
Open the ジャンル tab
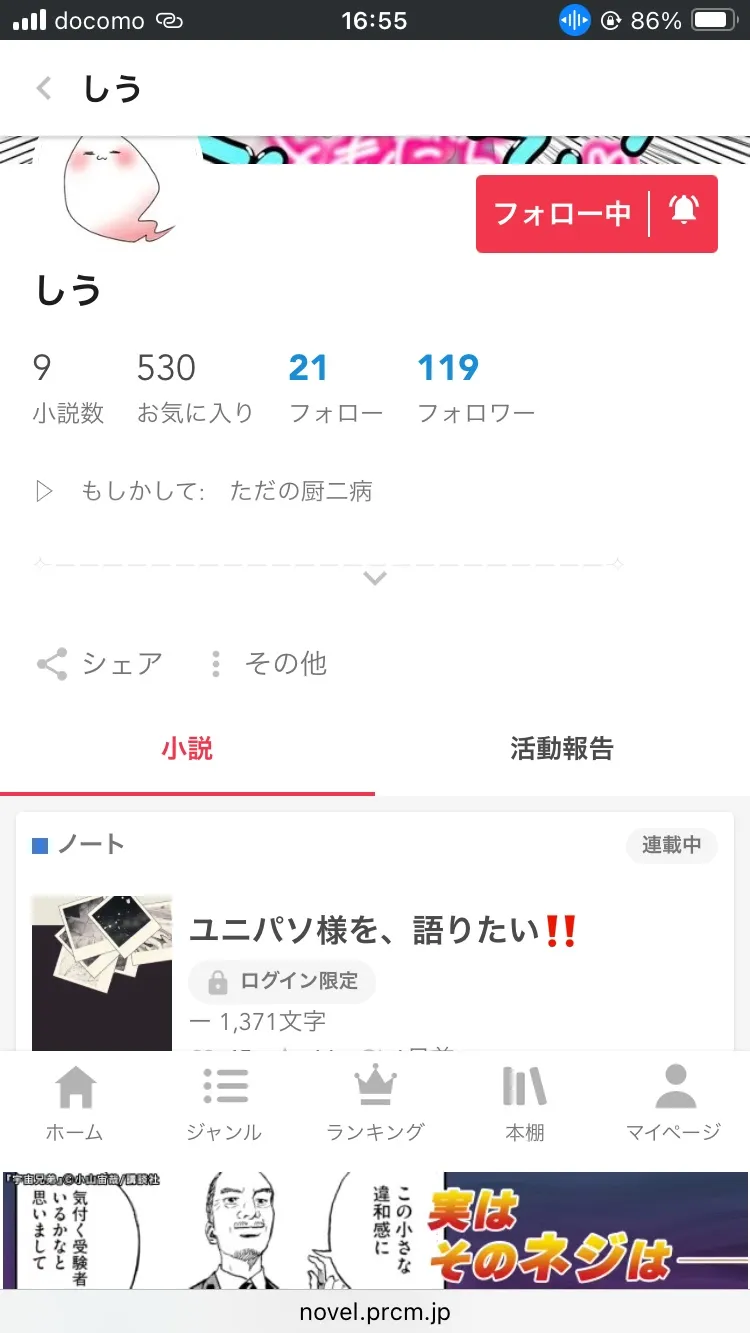(225, 1103)
